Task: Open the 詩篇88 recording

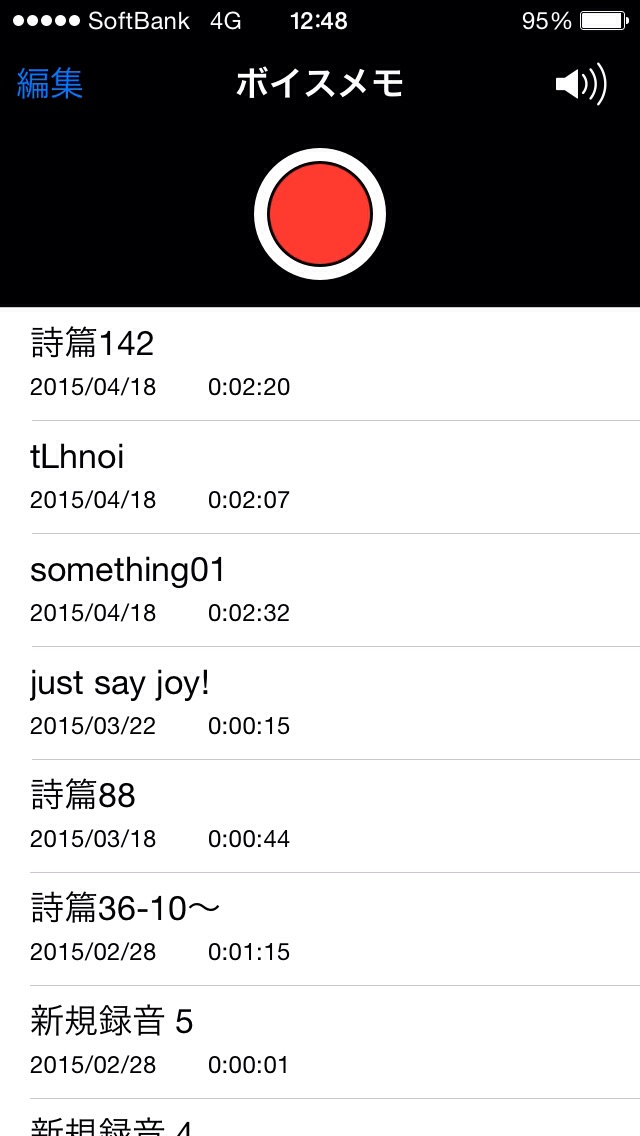Action: coord(320,816)
